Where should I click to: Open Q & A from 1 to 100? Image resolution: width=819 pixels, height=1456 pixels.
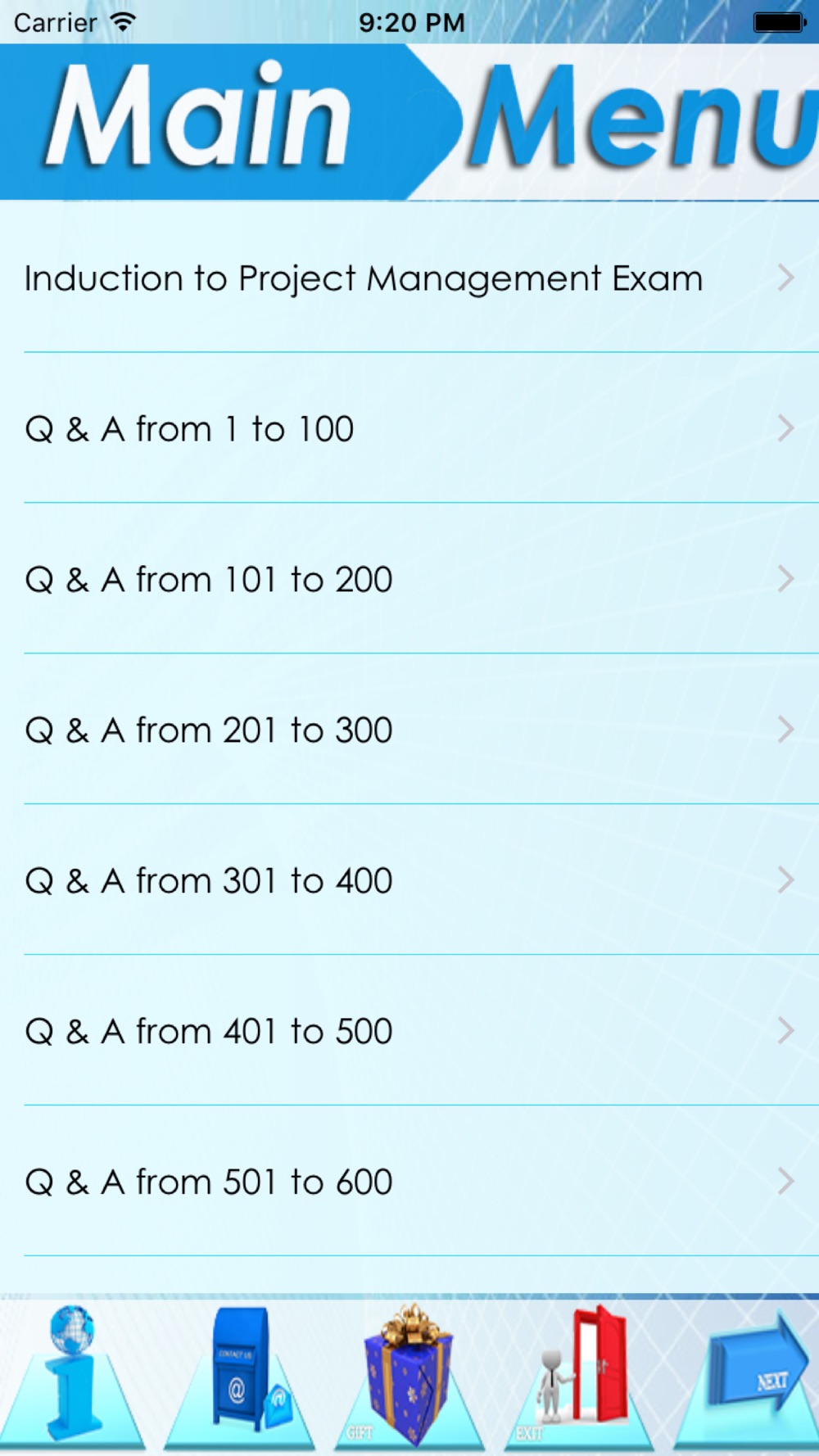coord(409,428)
